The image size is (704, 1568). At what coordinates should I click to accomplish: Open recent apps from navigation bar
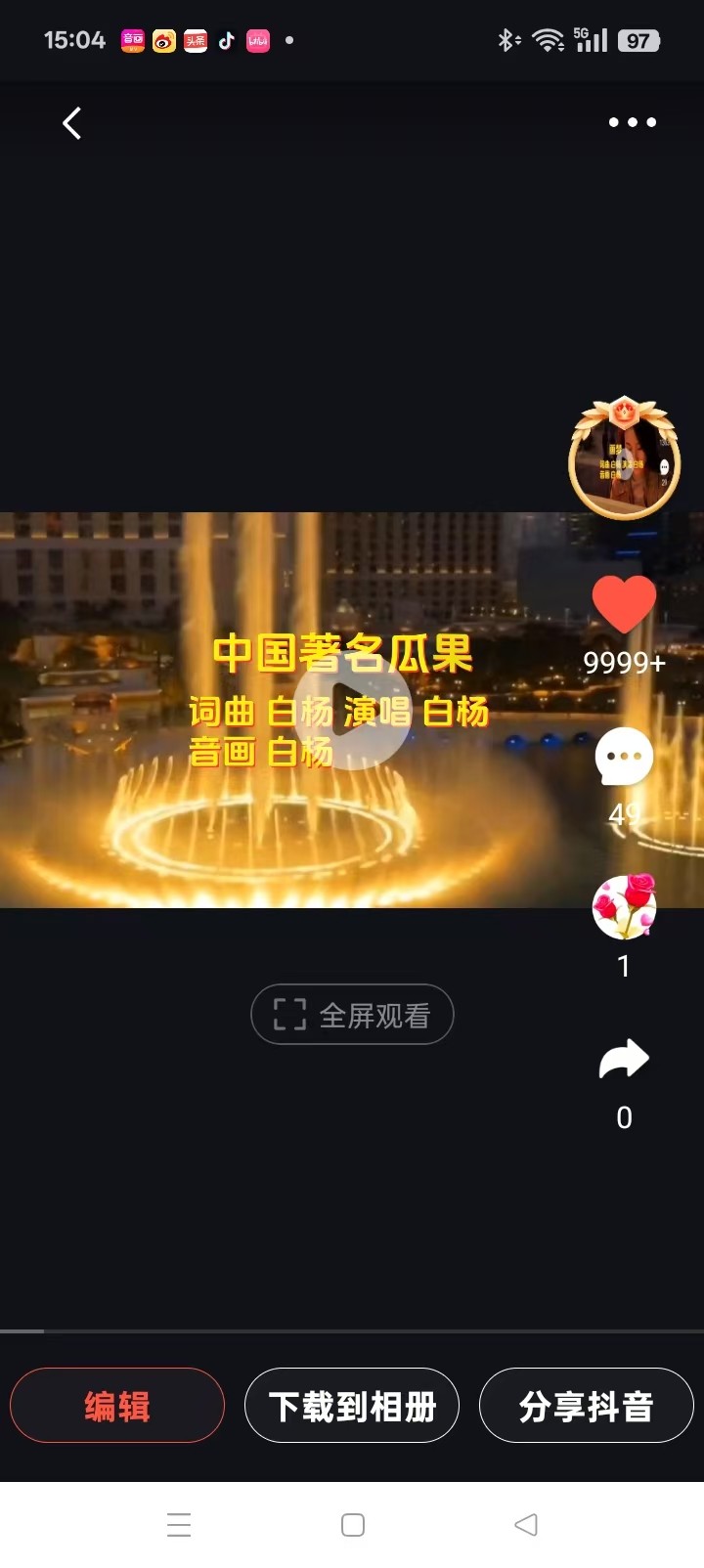179,1525
